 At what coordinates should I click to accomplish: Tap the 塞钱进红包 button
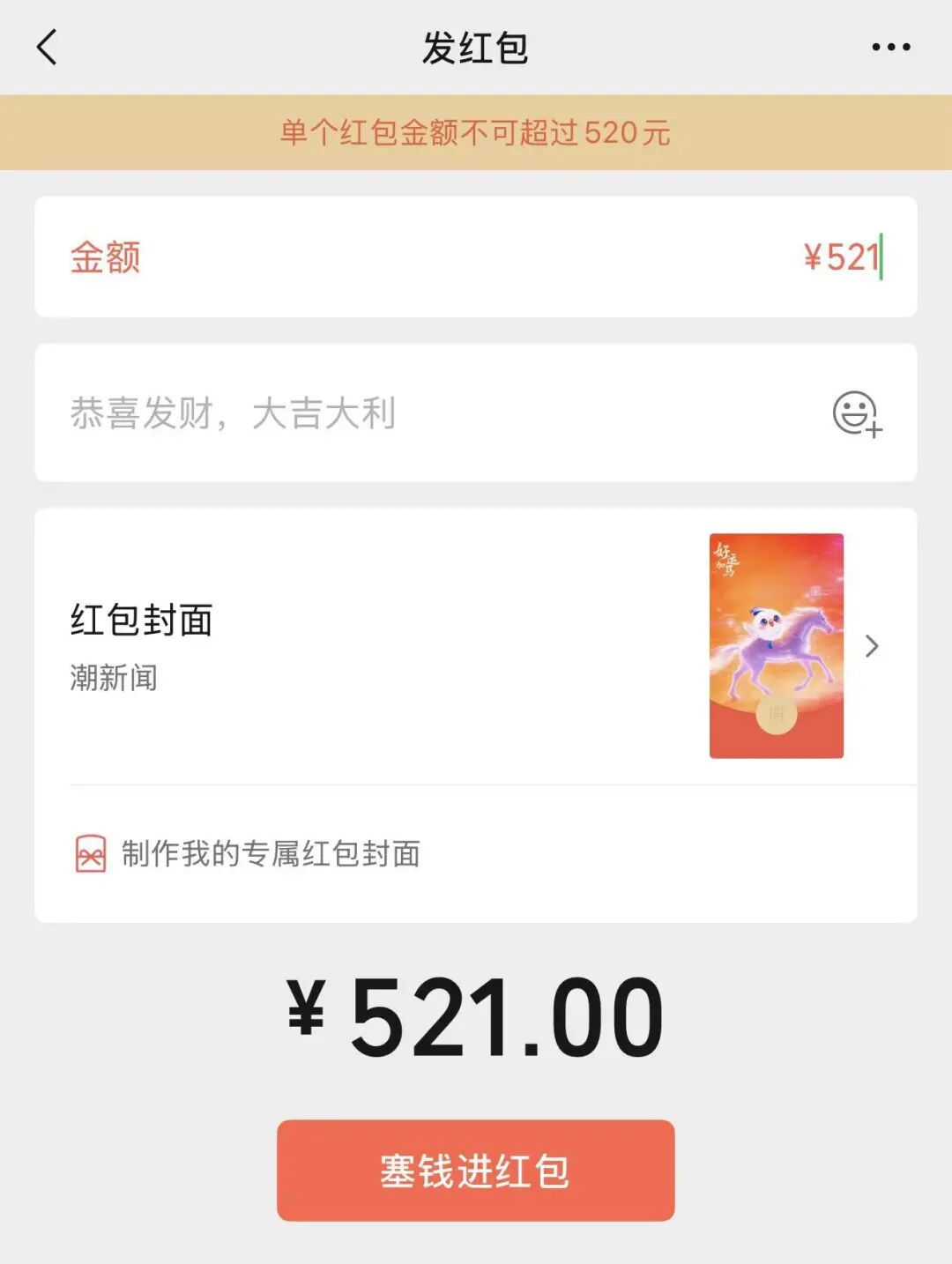point(476,1171)
